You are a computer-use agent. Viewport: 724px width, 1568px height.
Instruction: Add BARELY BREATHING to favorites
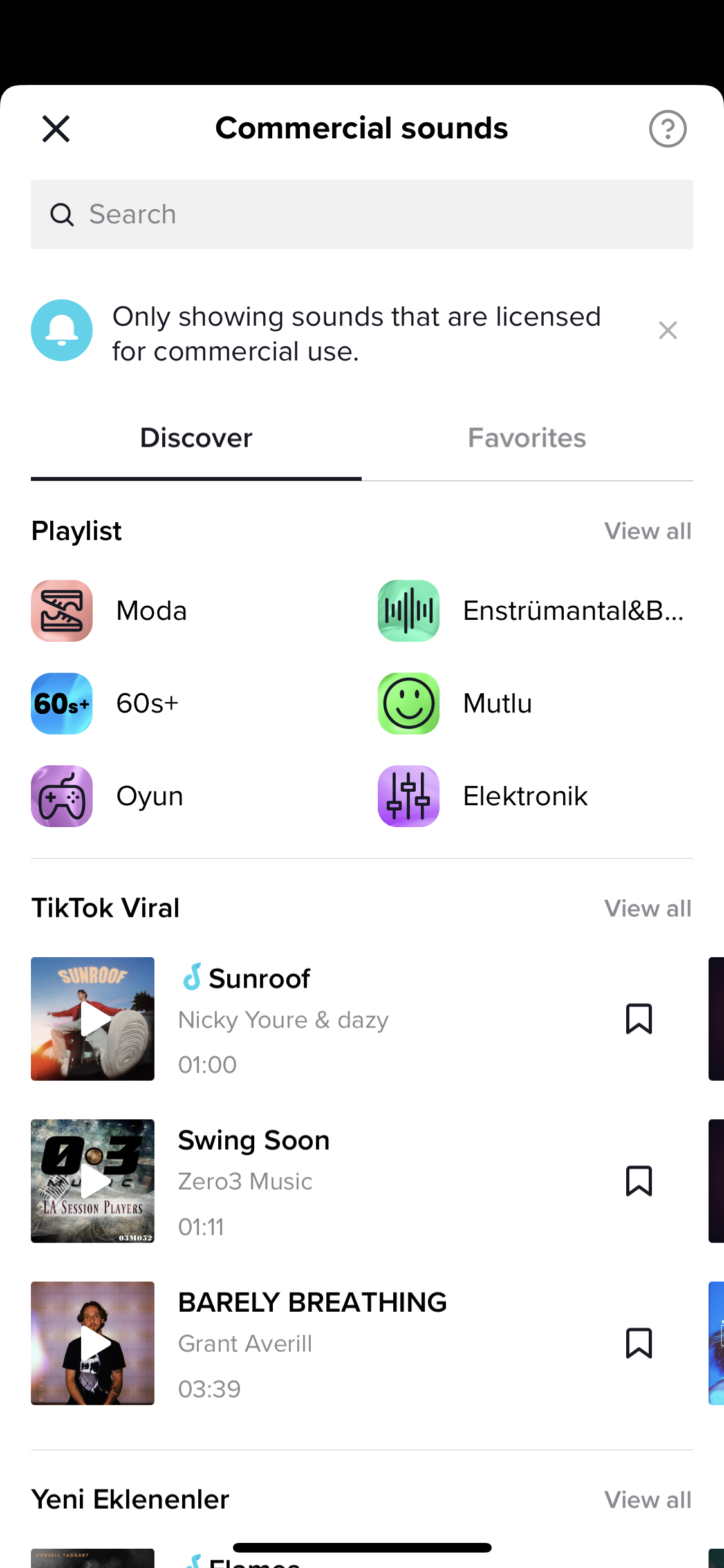point(638,1343)
